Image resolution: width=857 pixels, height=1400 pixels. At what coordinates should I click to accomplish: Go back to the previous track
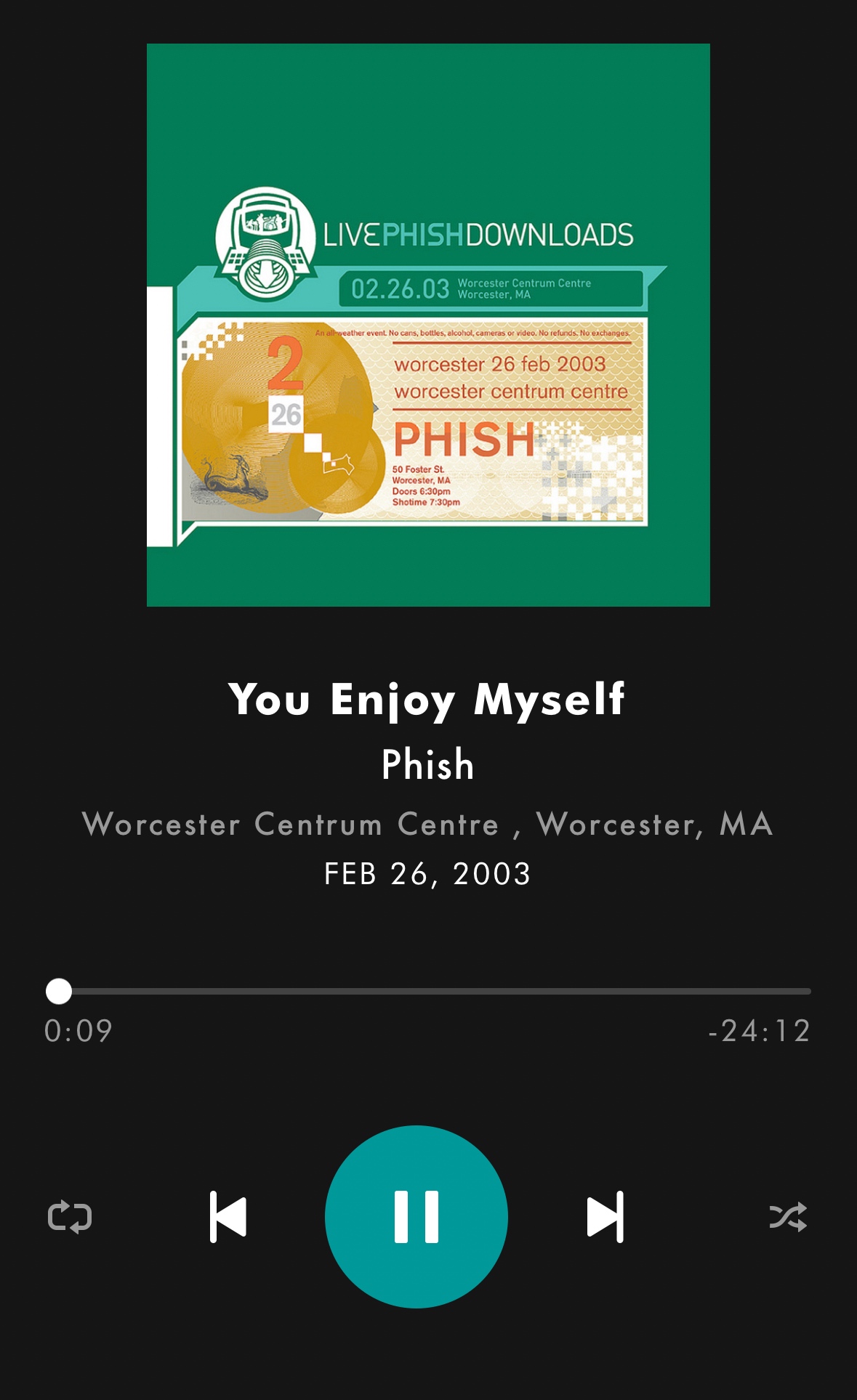pyautogui.click(x=228, y=1216)
